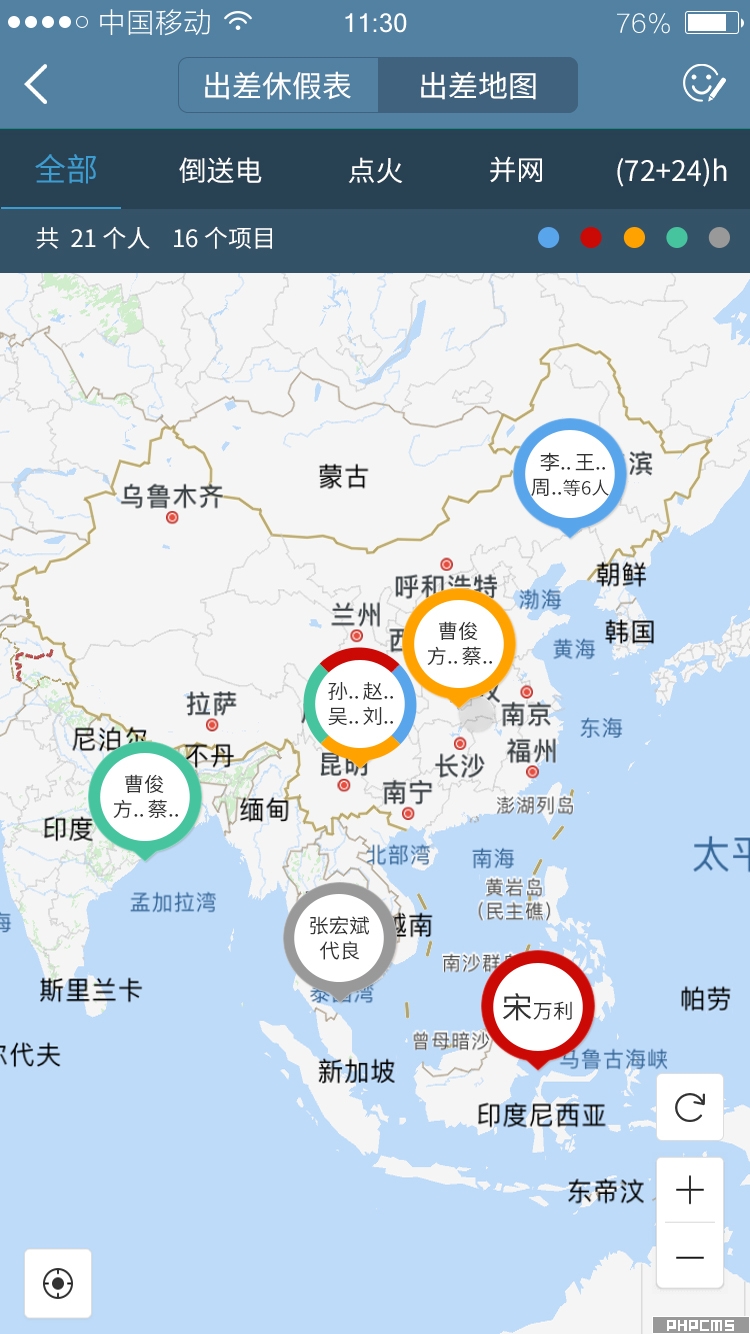Viewport: 750px width, 1334px height.
Task: Open the blue marker with 李..王..周..等6人
Action: [x=570, y=475]
